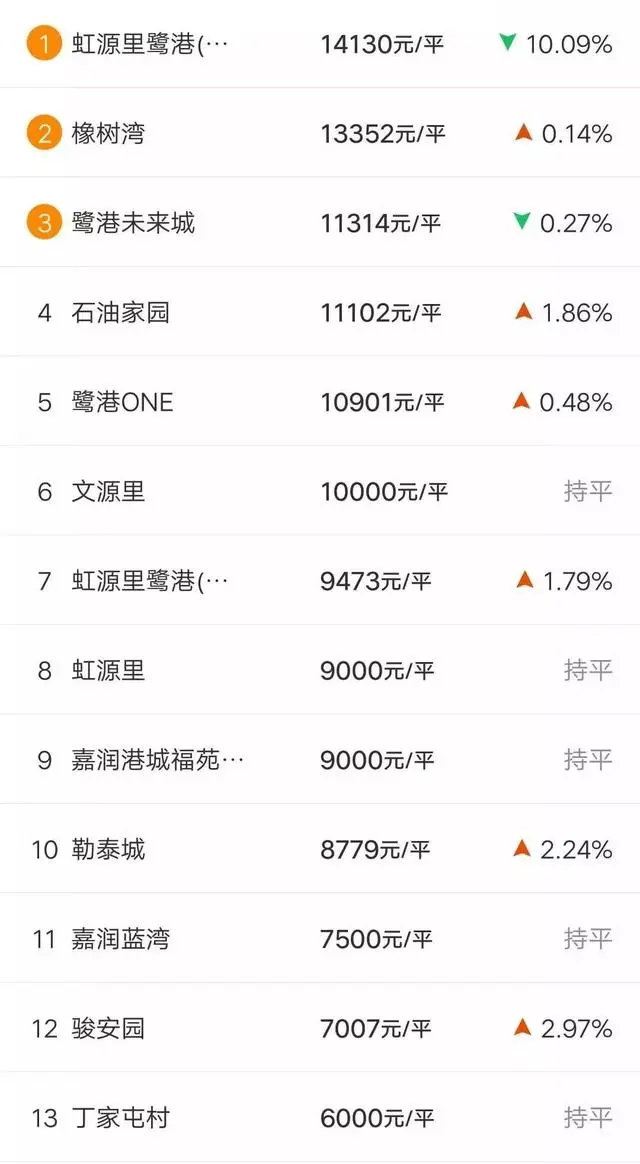This screenshot has height=1164, width=640.
Task: Open the 橡树湾 community row
Action: (x=320, y=133)
